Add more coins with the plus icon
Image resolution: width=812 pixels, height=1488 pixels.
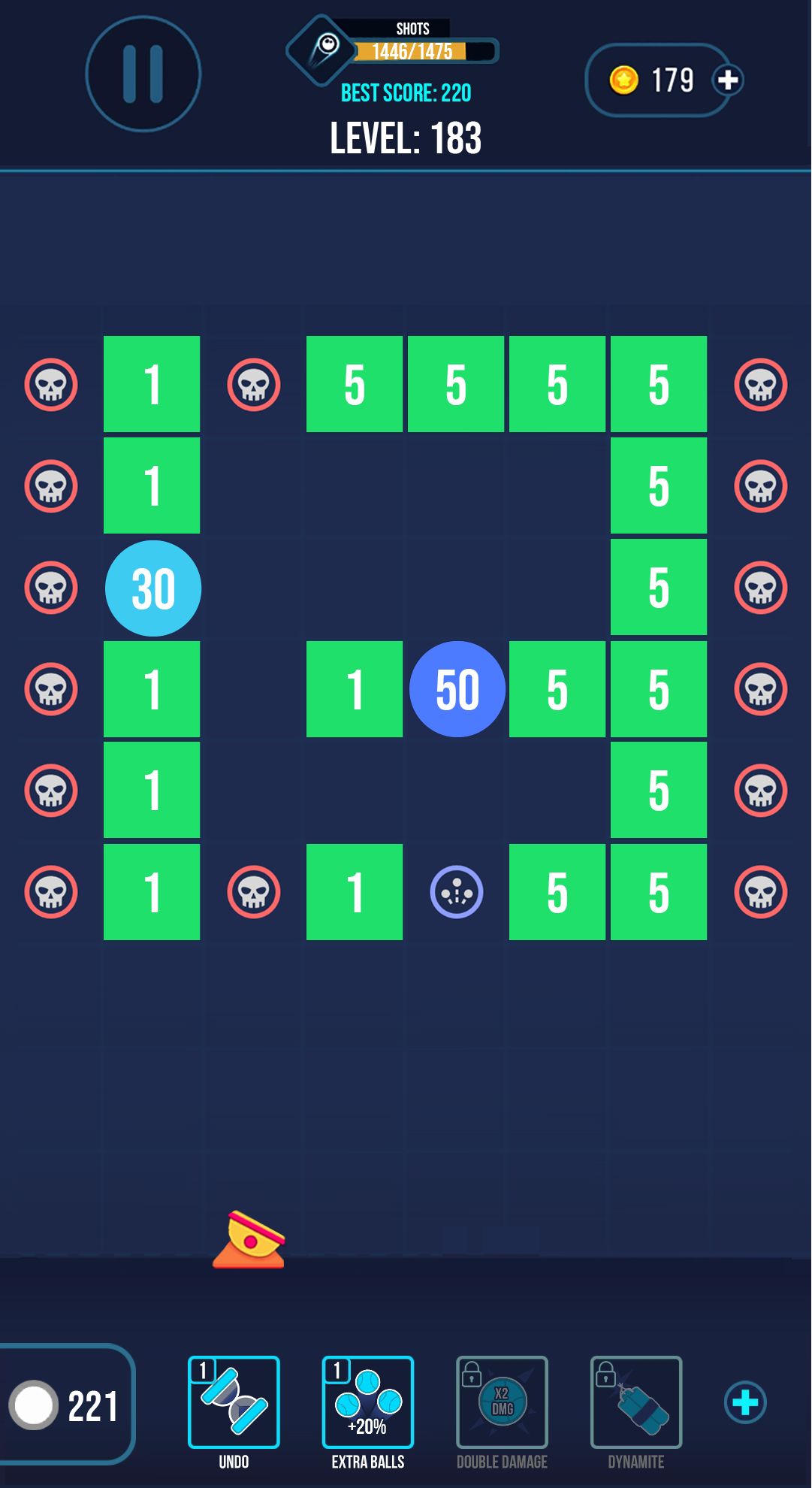point(727,80)
